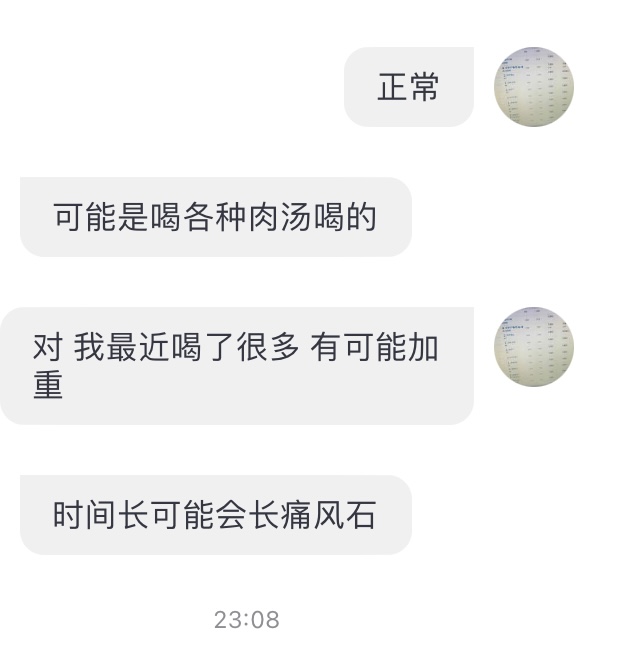Open the avatar beside the 正常 message
This screenshot has width=622, height=652.
[x=533, y=87]
